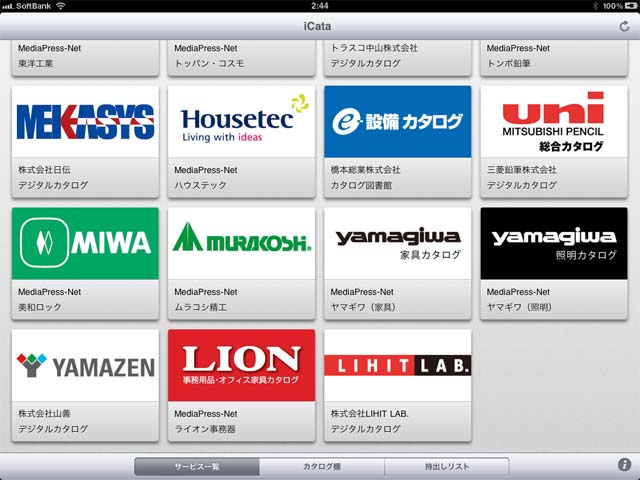Screen dimensions: 640x480
Task: Open the Yamagiwa 照明カタログ tile
Action: coord(554,260)
